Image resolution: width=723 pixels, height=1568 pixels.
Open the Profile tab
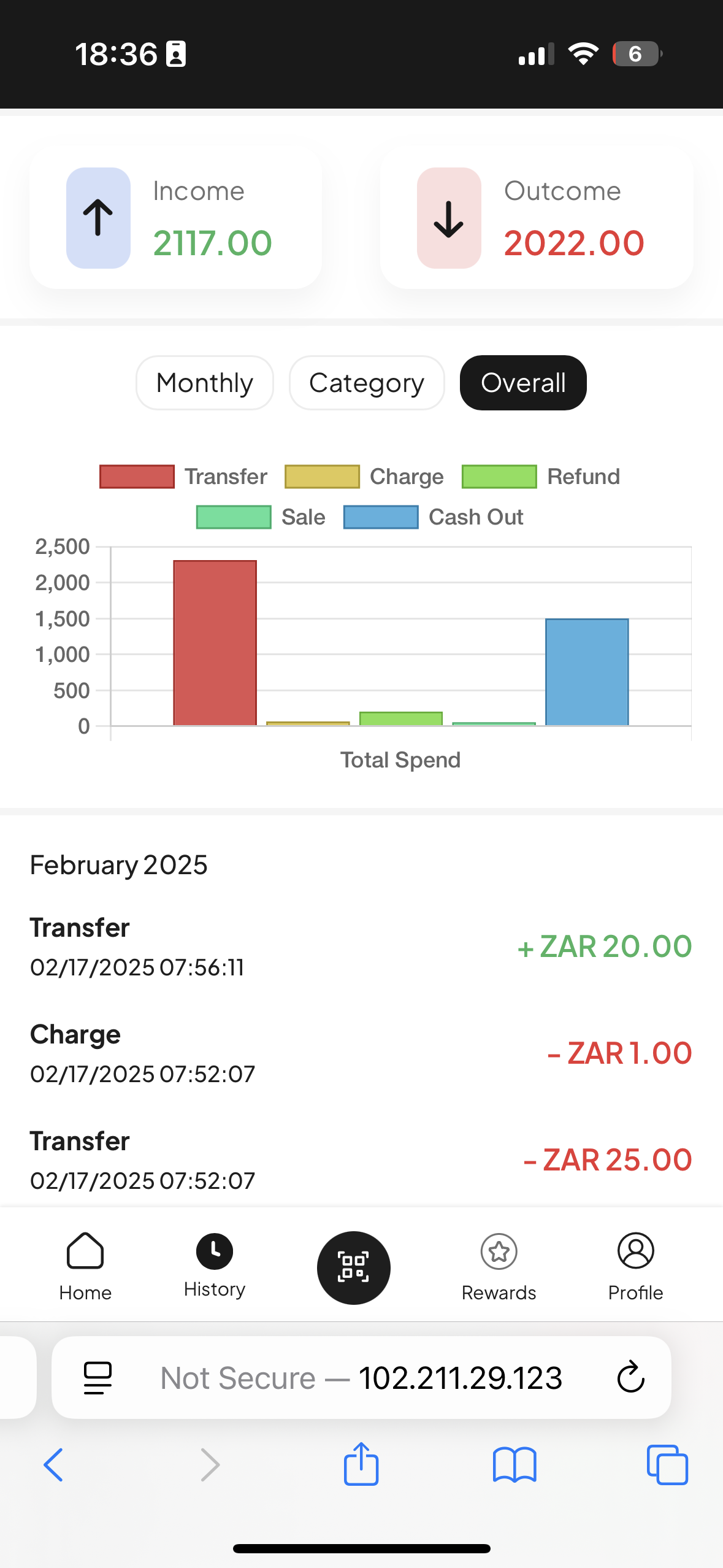(x=636, y=1267)
